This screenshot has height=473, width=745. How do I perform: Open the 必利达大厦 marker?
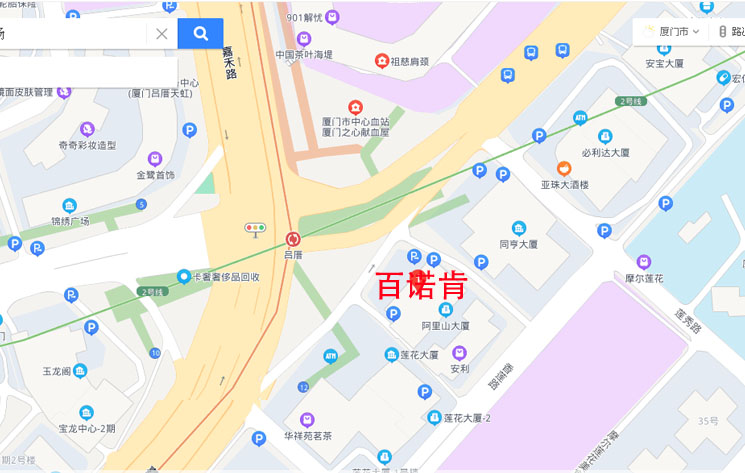click(x=605, y=137)
